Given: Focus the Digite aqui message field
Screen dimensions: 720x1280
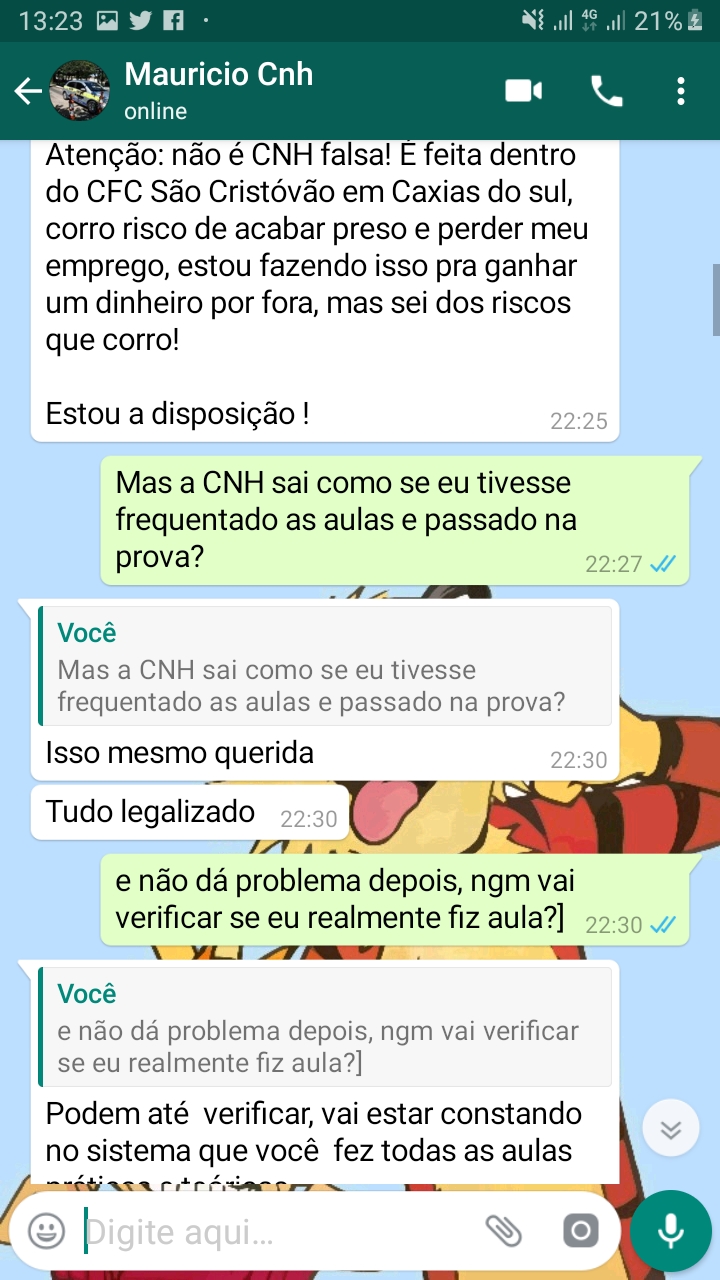Looking at the screenshot, I should coord(275,1231).
